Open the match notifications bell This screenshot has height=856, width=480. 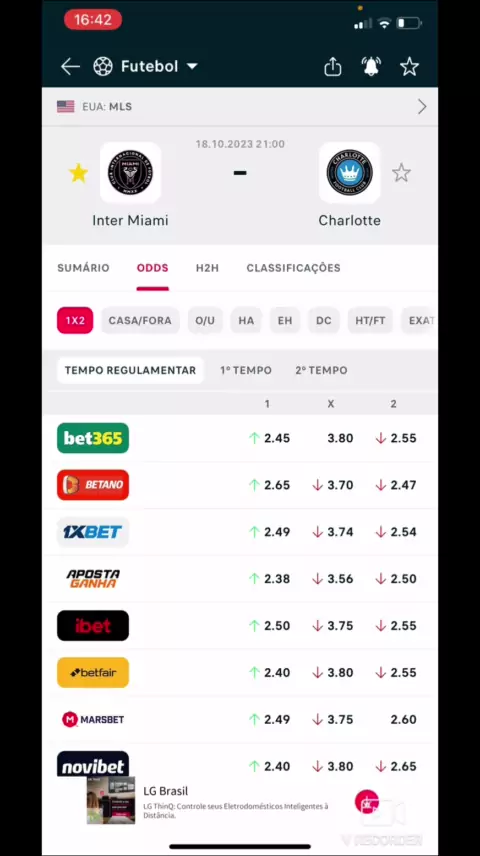(371, 67)
